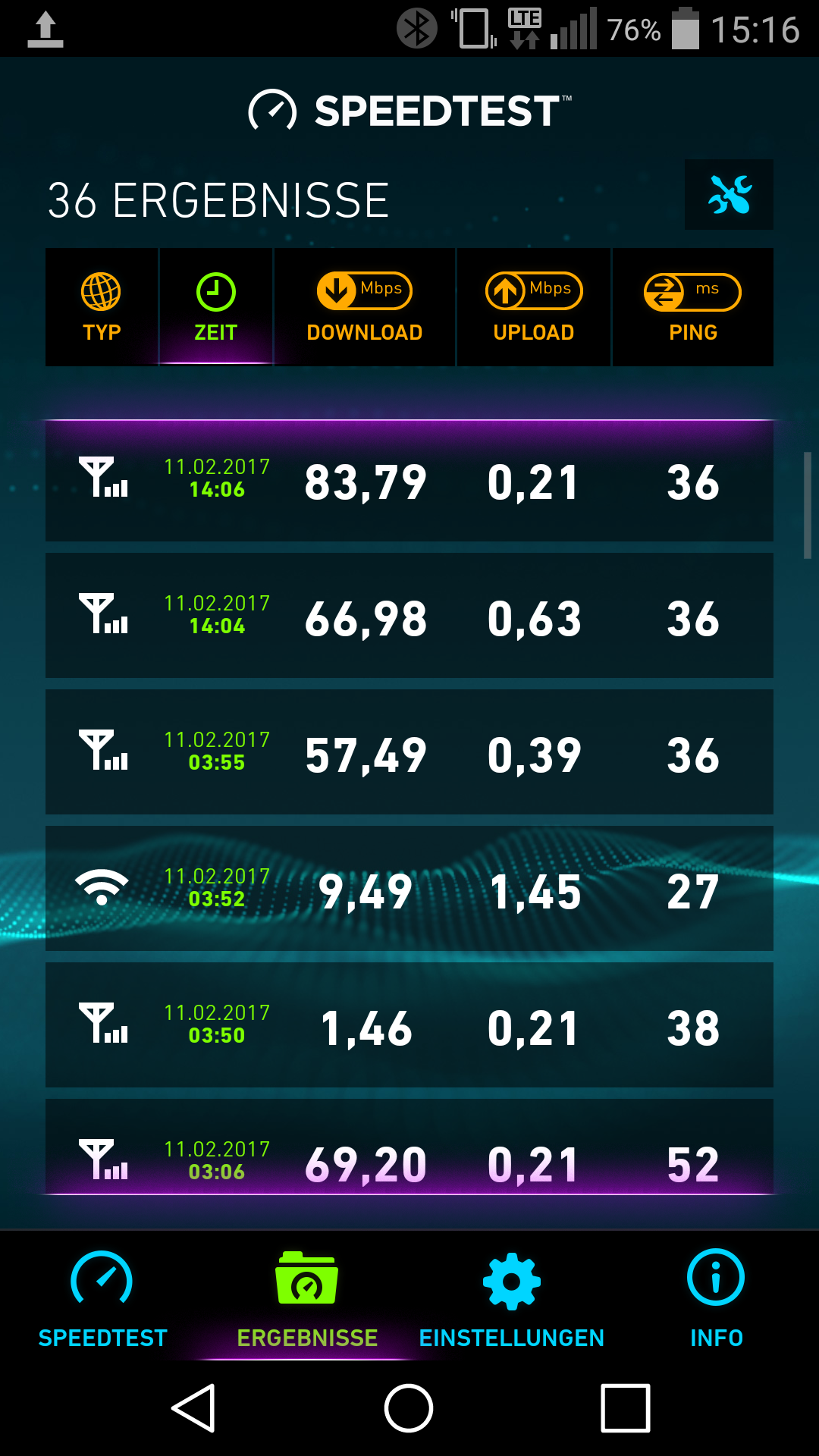Open the 14:06 result with 83,79 download
Viewport: 819px width, 1456px height.
point(409,482)
